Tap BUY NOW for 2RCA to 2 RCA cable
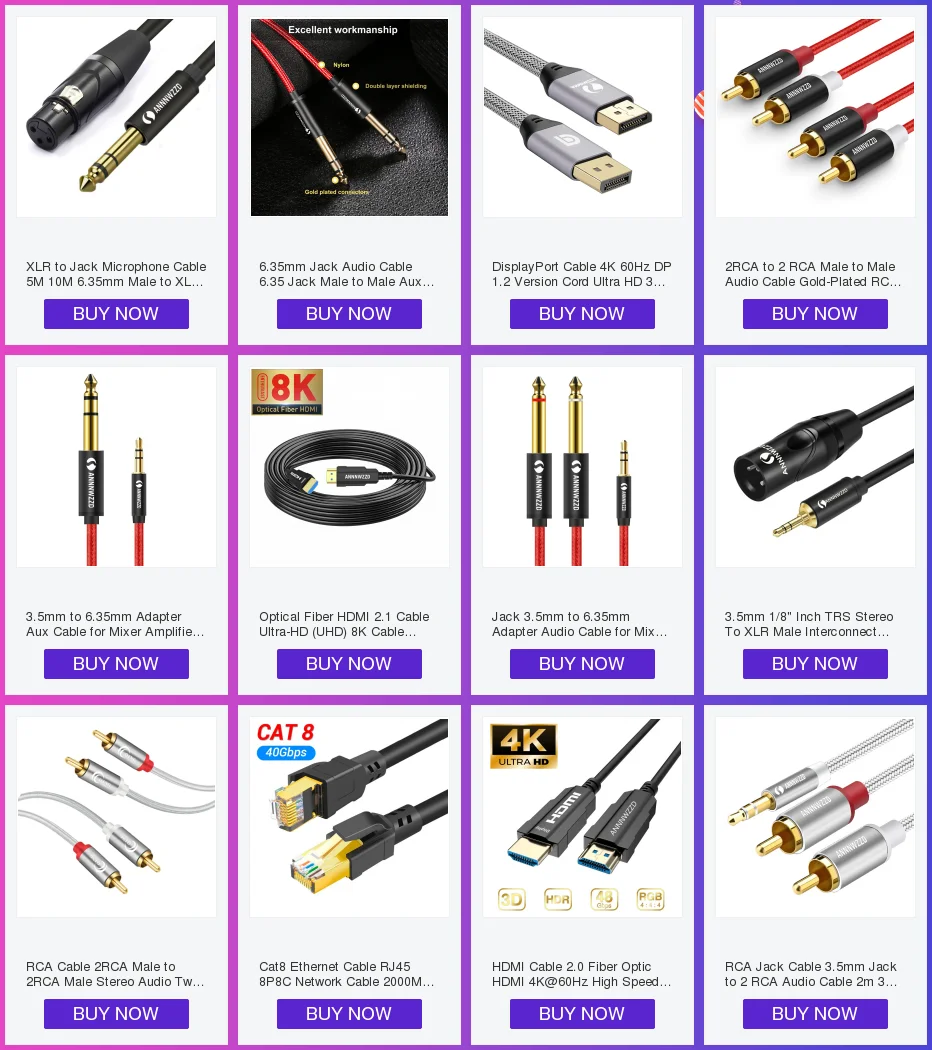The width and height of the screenshot is (932, 1050). coord(816,314)
